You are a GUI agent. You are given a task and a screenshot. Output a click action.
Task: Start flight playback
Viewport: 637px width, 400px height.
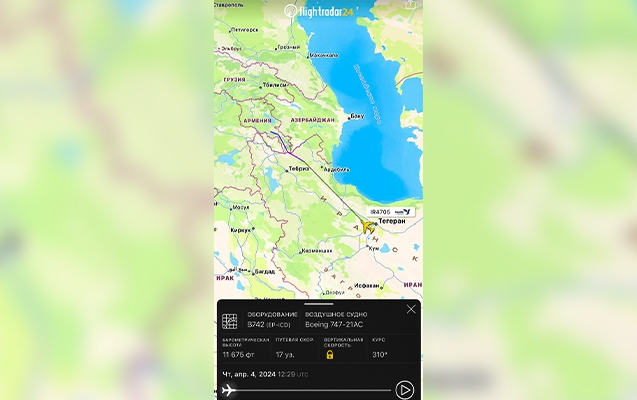click(405, 390)
